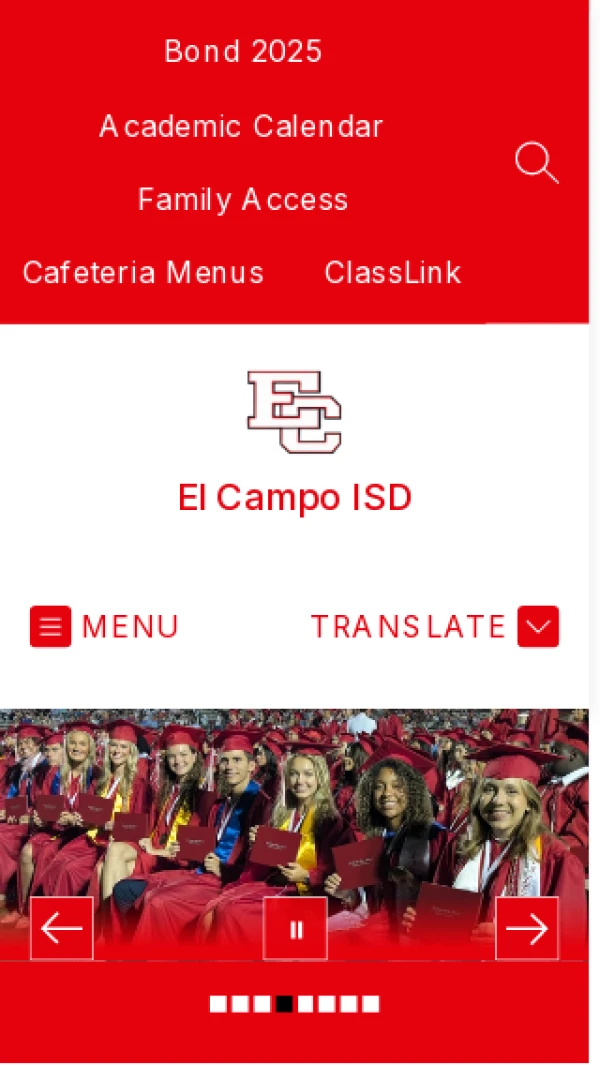
Task: Open the Bond 2025 link
Action: [x=243, y=52]
